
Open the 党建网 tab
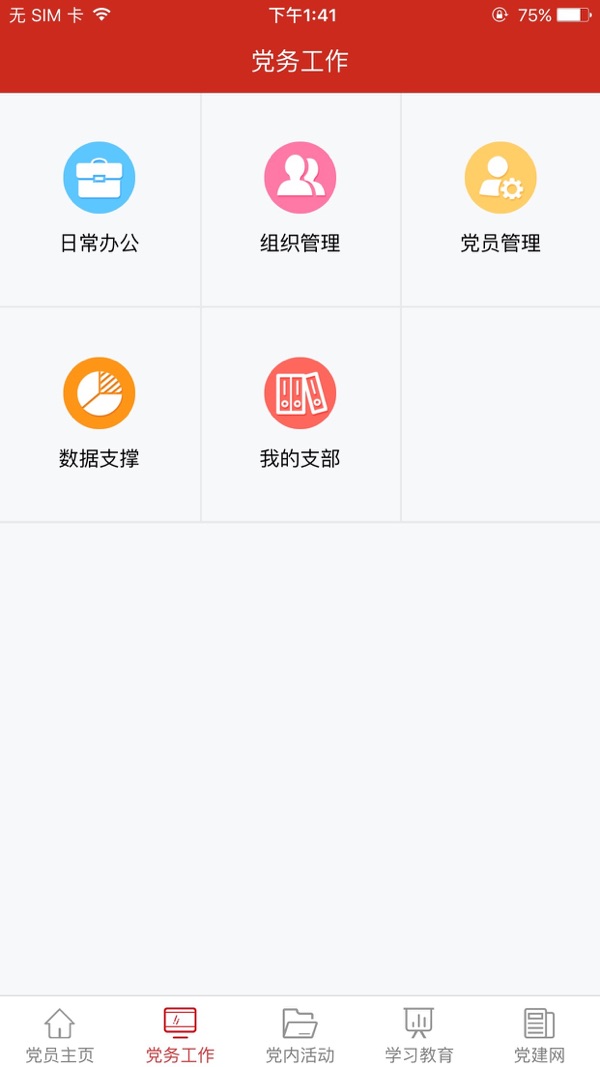tap(540, 1034)
